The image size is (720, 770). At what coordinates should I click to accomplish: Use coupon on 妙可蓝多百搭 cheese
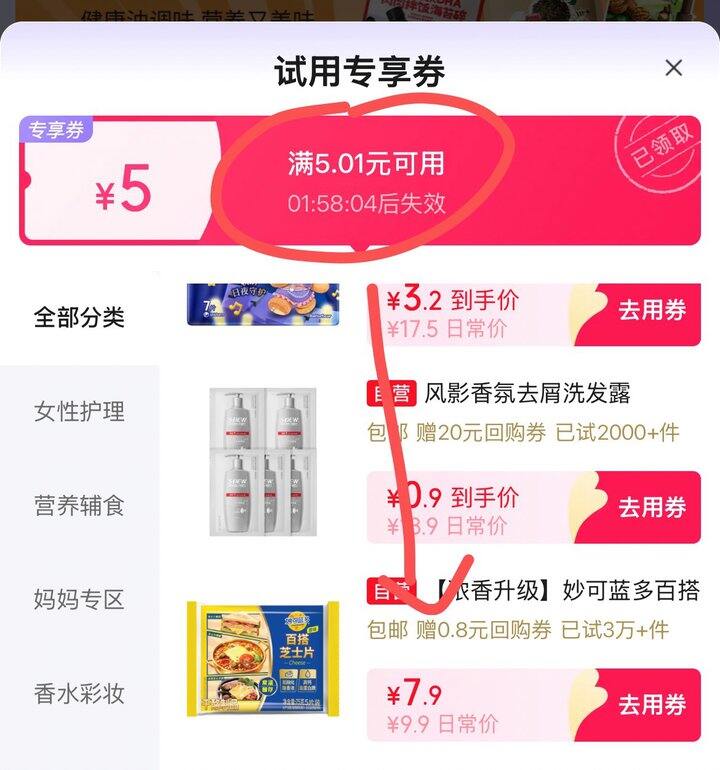click(651, 704)
